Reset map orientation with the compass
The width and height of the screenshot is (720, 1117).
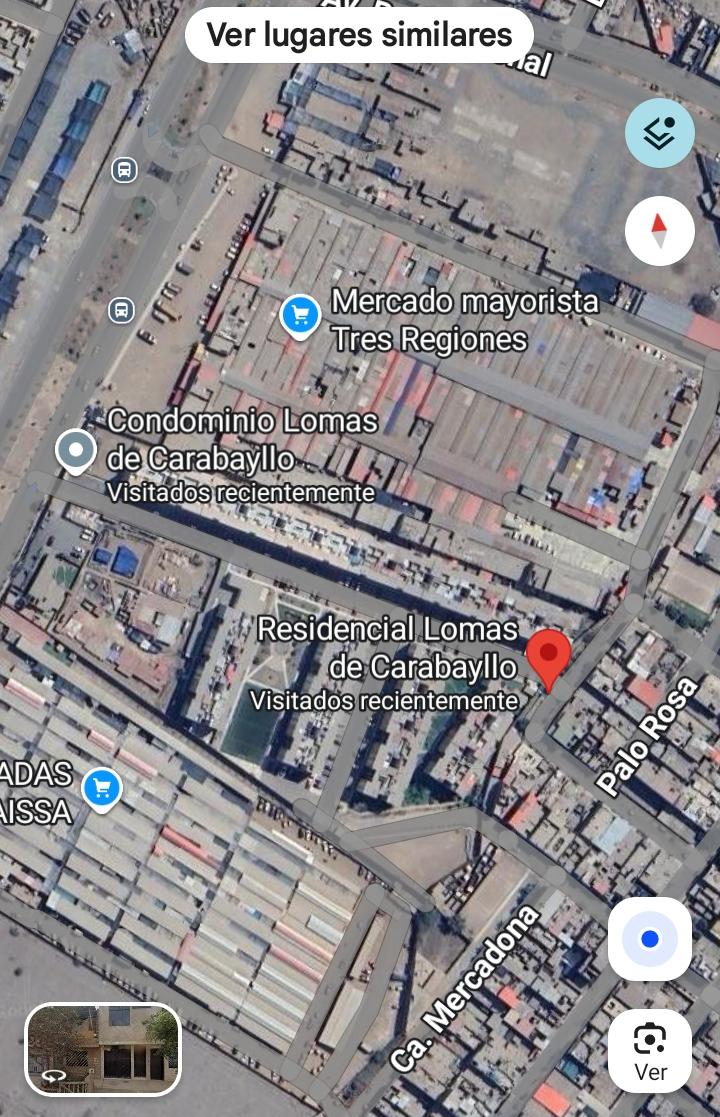pyautogui.click(x=660, y=231)
